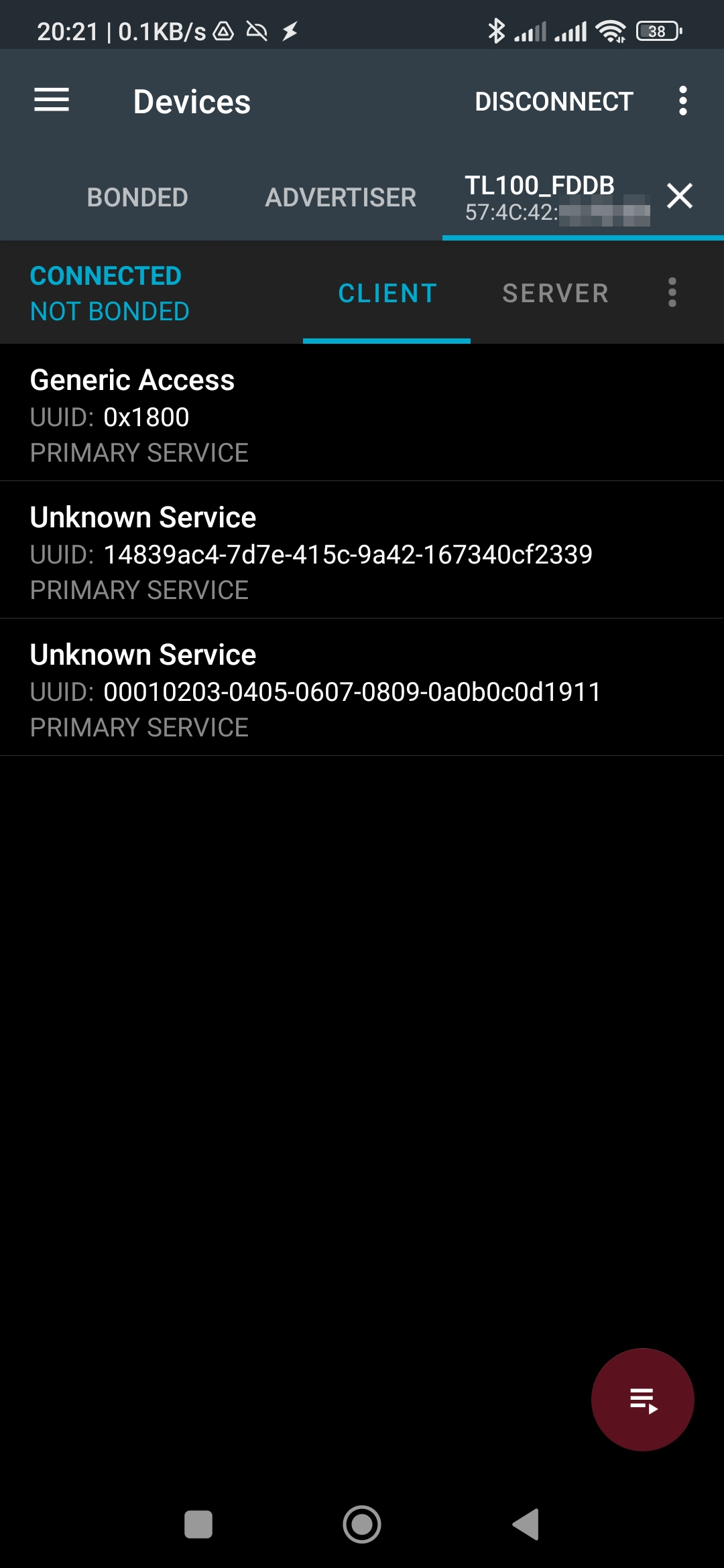Viewport: 724px width, 1568px height.
Task: Open the app bar overflow menu
Action: (x=682, y=101)
